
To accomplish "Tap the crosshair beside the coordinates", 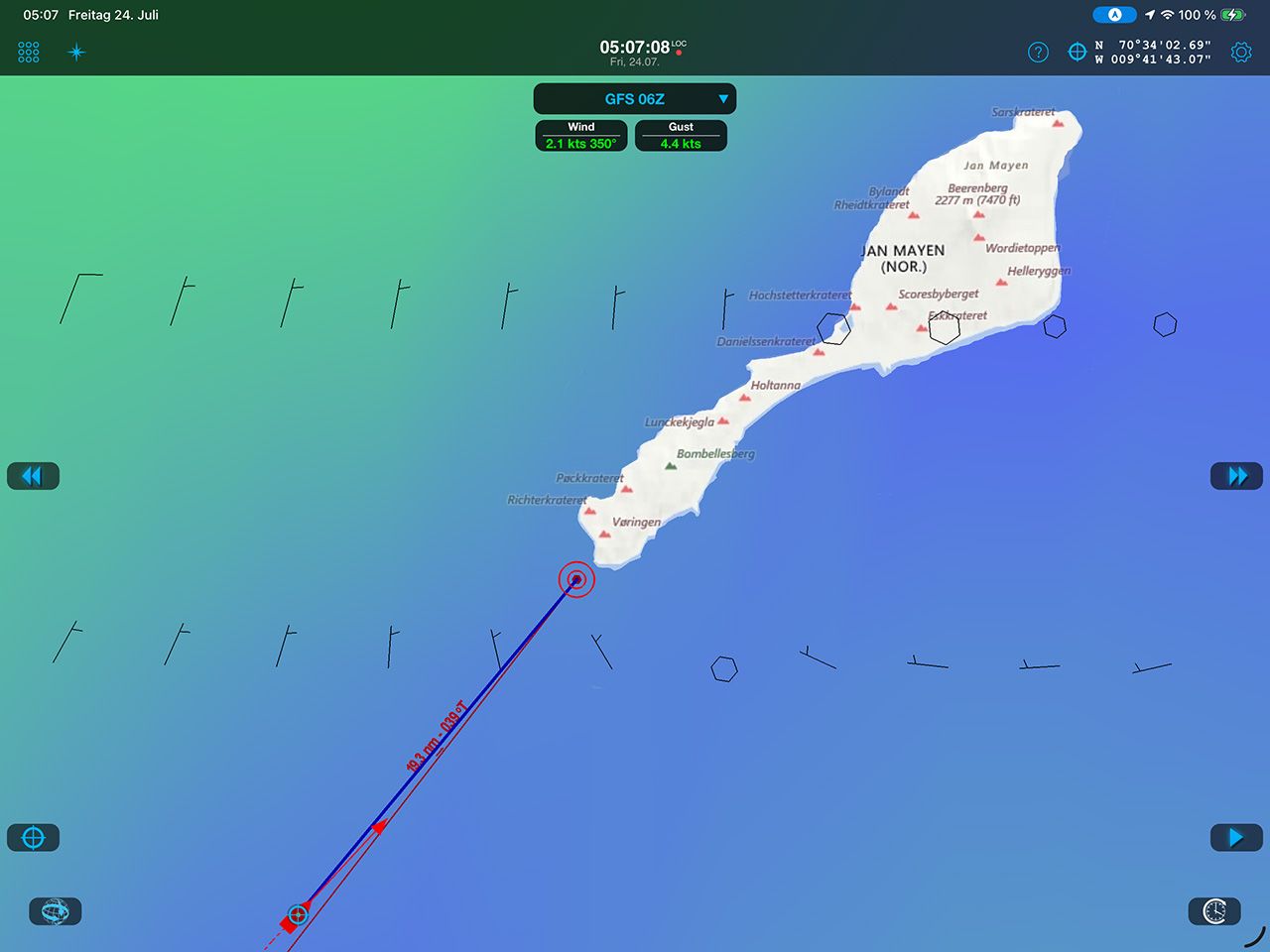I will tap(1077, 52).
